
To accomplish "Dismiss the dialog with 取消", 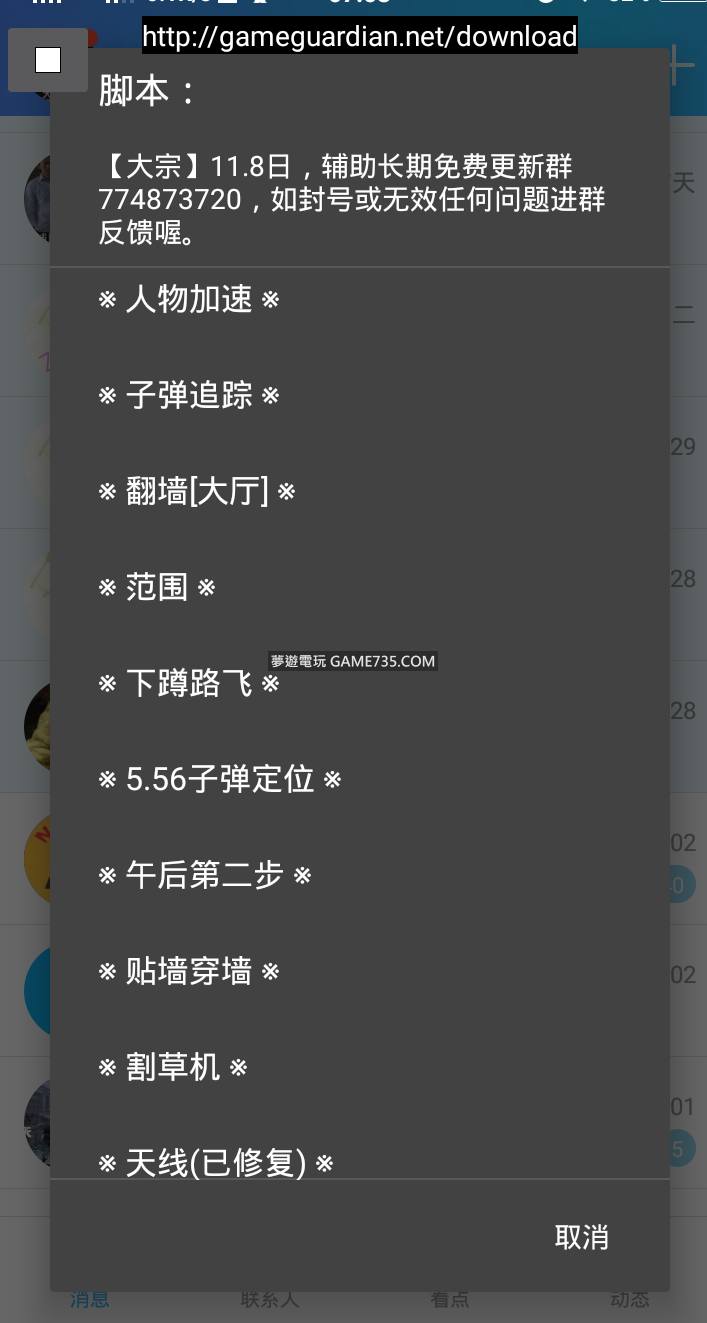I will tap(581, 1237).
